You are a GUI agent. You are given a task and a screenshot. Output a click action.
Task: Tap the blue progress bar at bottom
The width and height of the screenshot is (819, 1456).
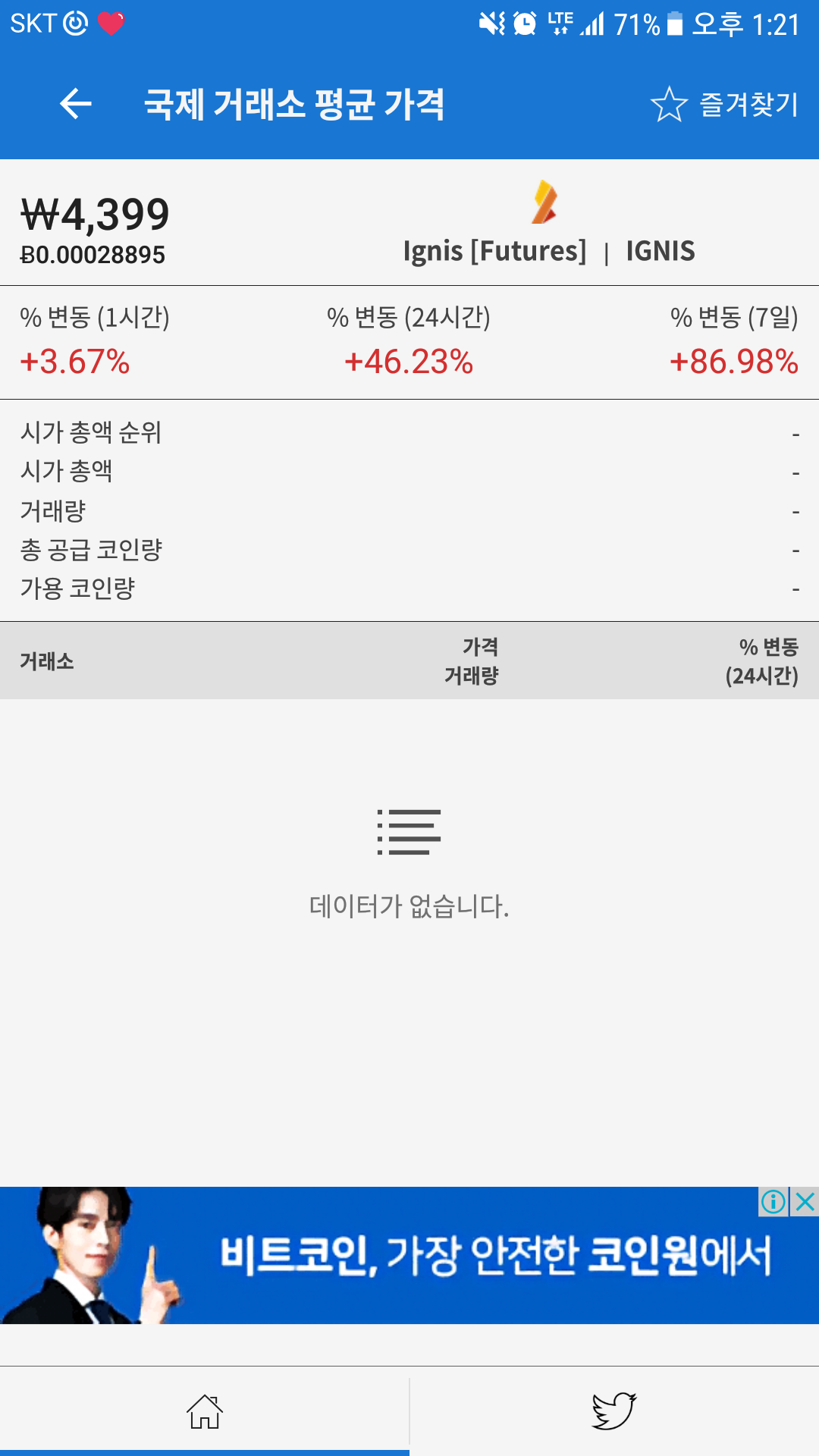[x=205, y=1451]
